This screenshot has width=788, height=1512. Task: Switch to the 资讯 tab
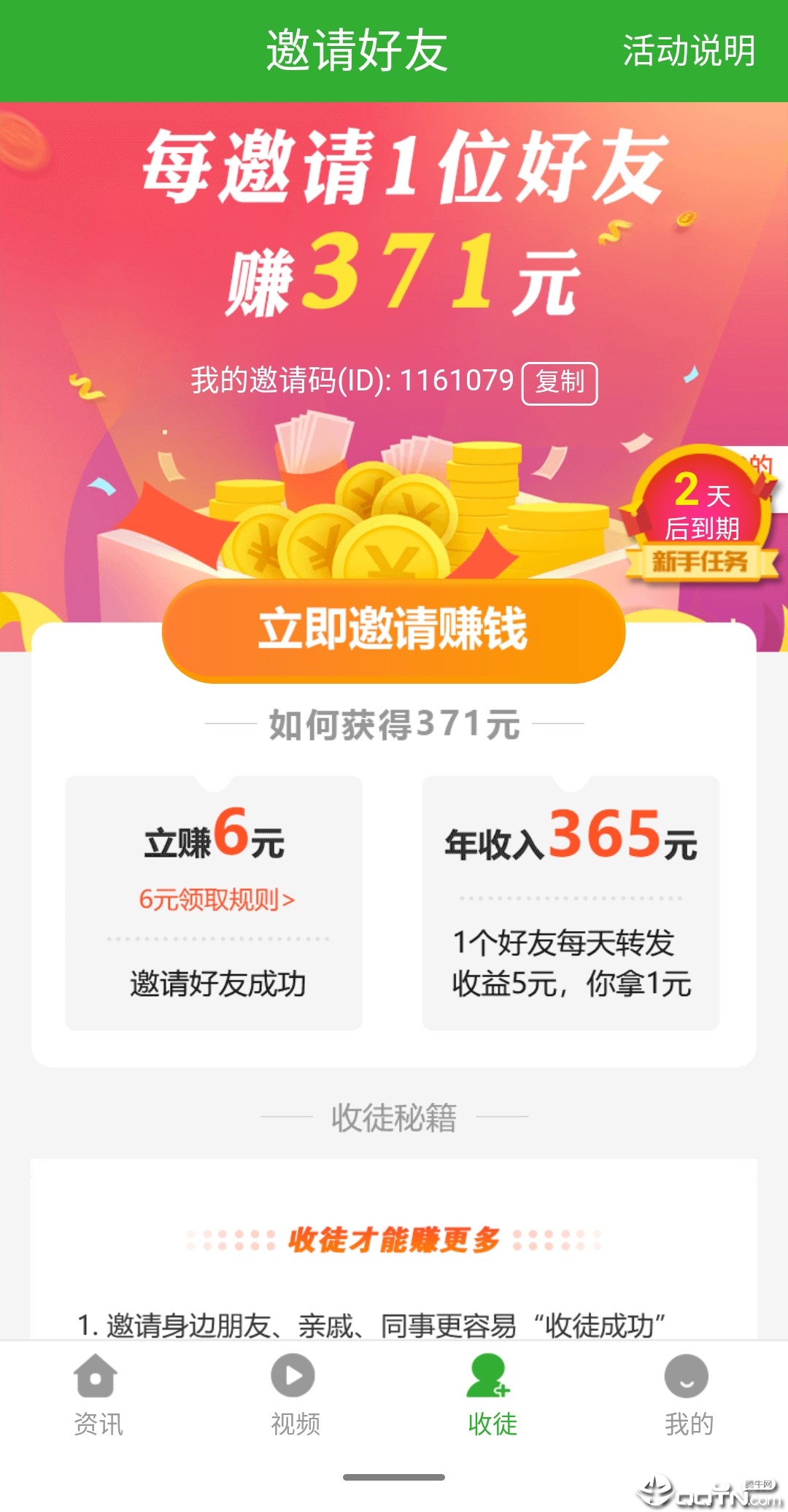pyautogui.click(x=98, y=1395)
